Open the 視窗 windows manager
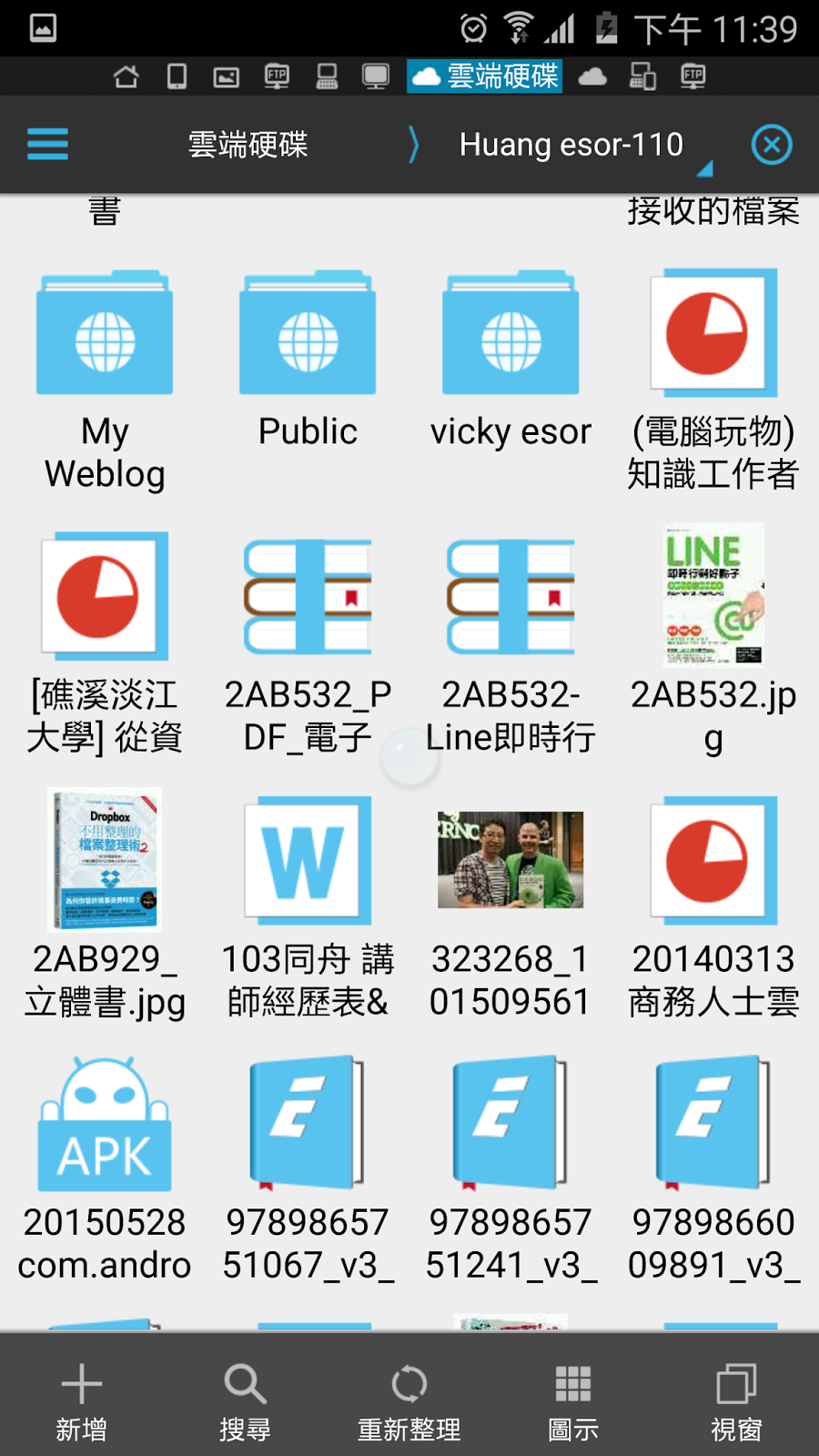 (736, 1401)
